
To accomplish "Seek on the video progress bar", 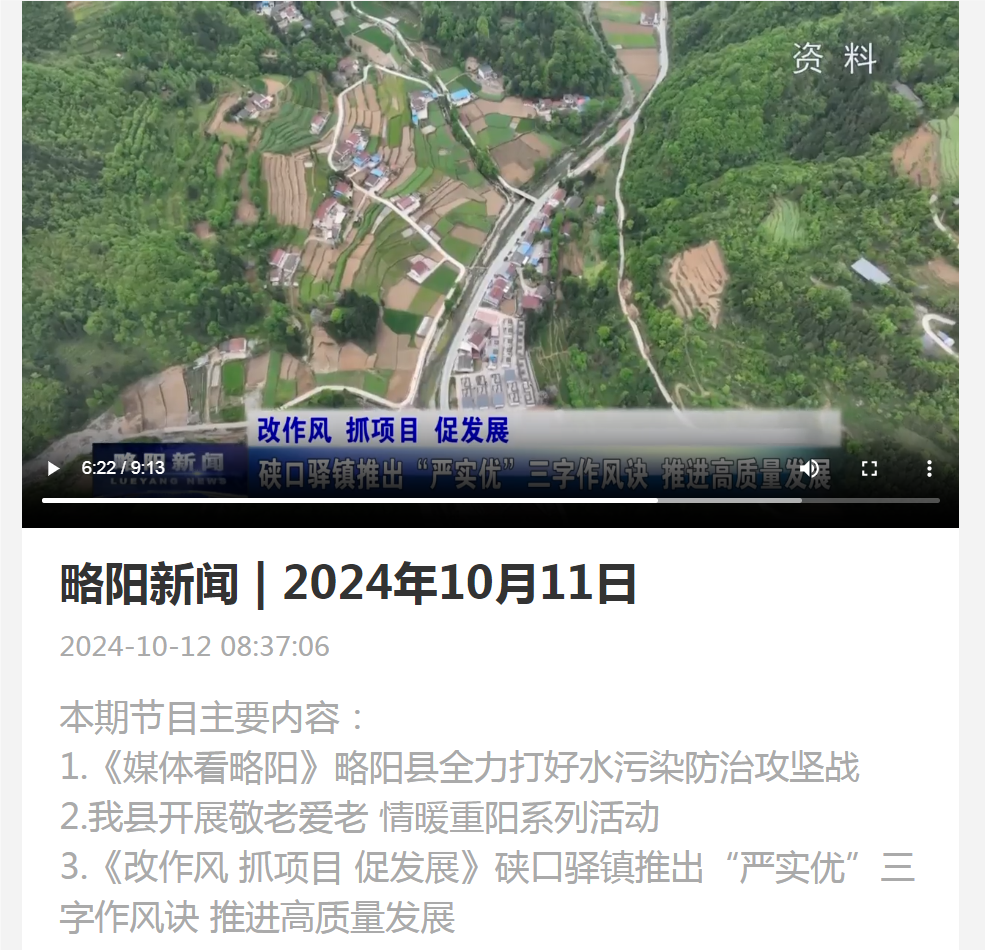I will click(x=490, y=500).
